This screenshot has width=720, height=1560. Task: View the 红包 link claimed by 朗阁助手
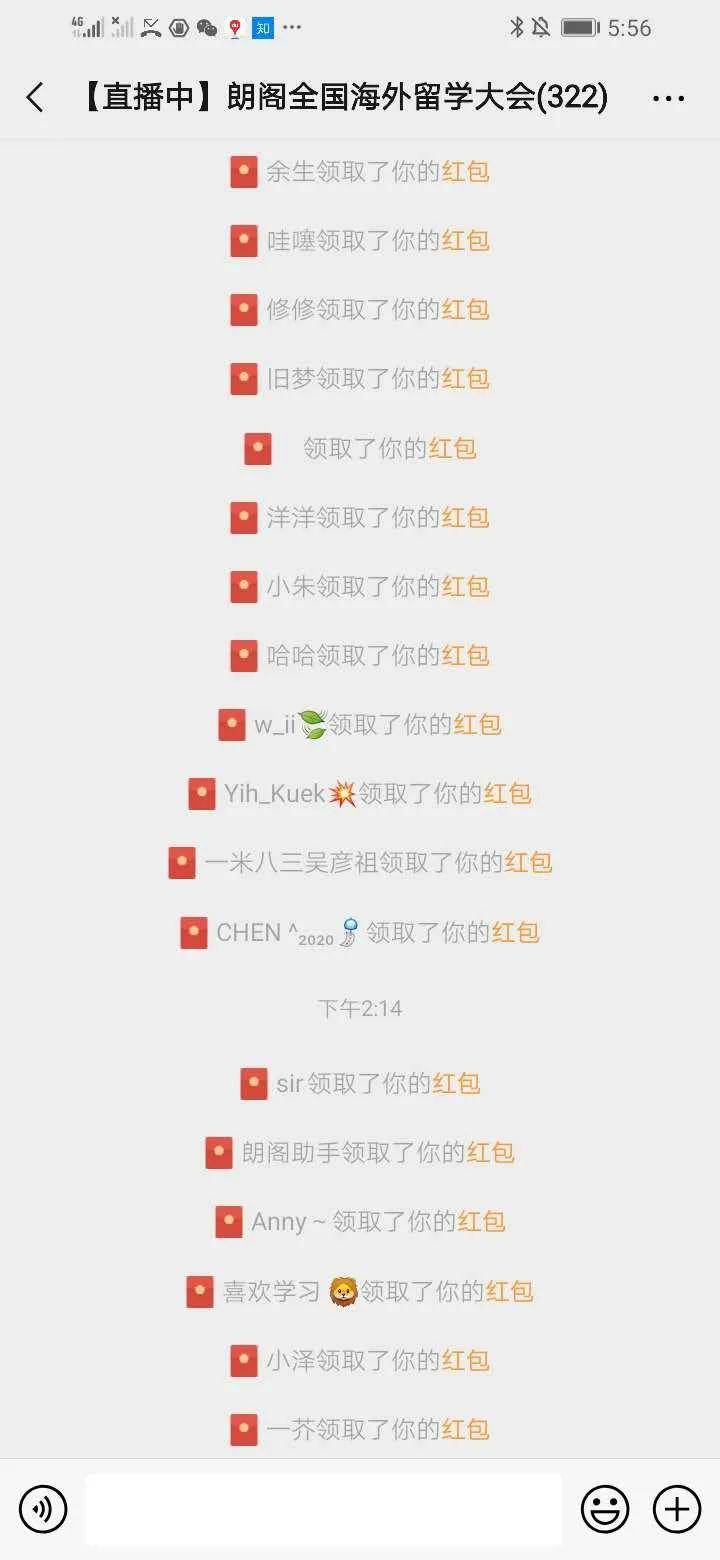tap(491, 1153)
